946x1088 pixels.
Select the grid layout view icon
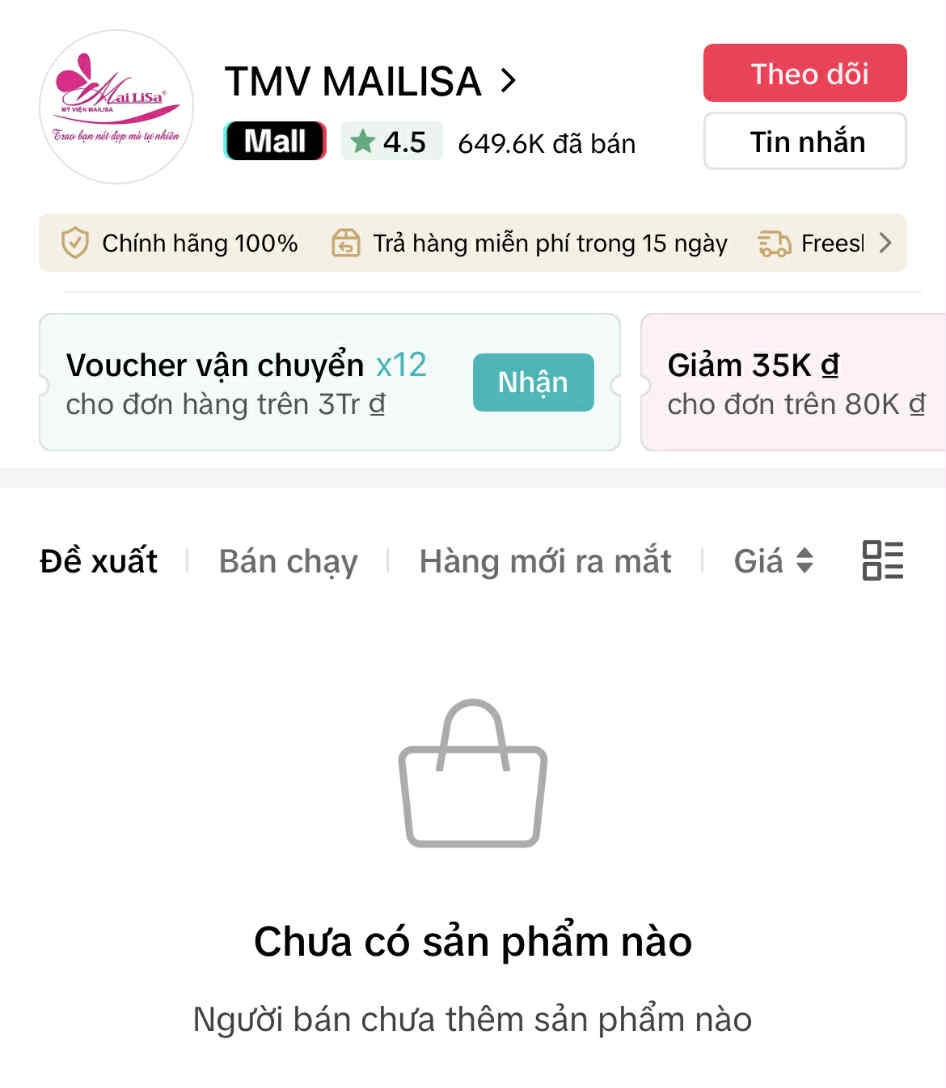(x=881, y=561)
